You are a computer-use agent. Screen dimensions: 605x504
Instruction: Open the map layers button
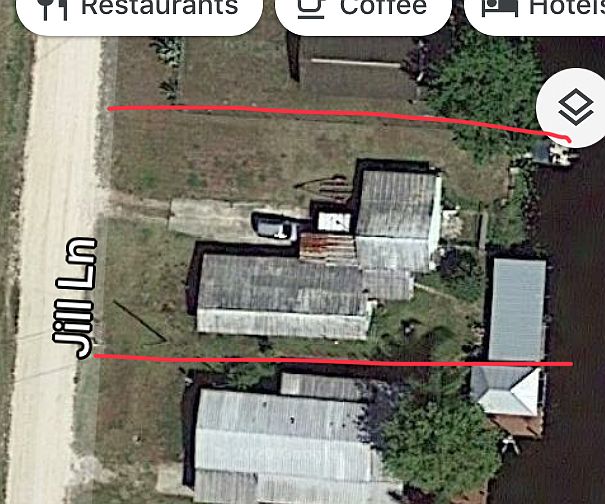coord(575,106)
